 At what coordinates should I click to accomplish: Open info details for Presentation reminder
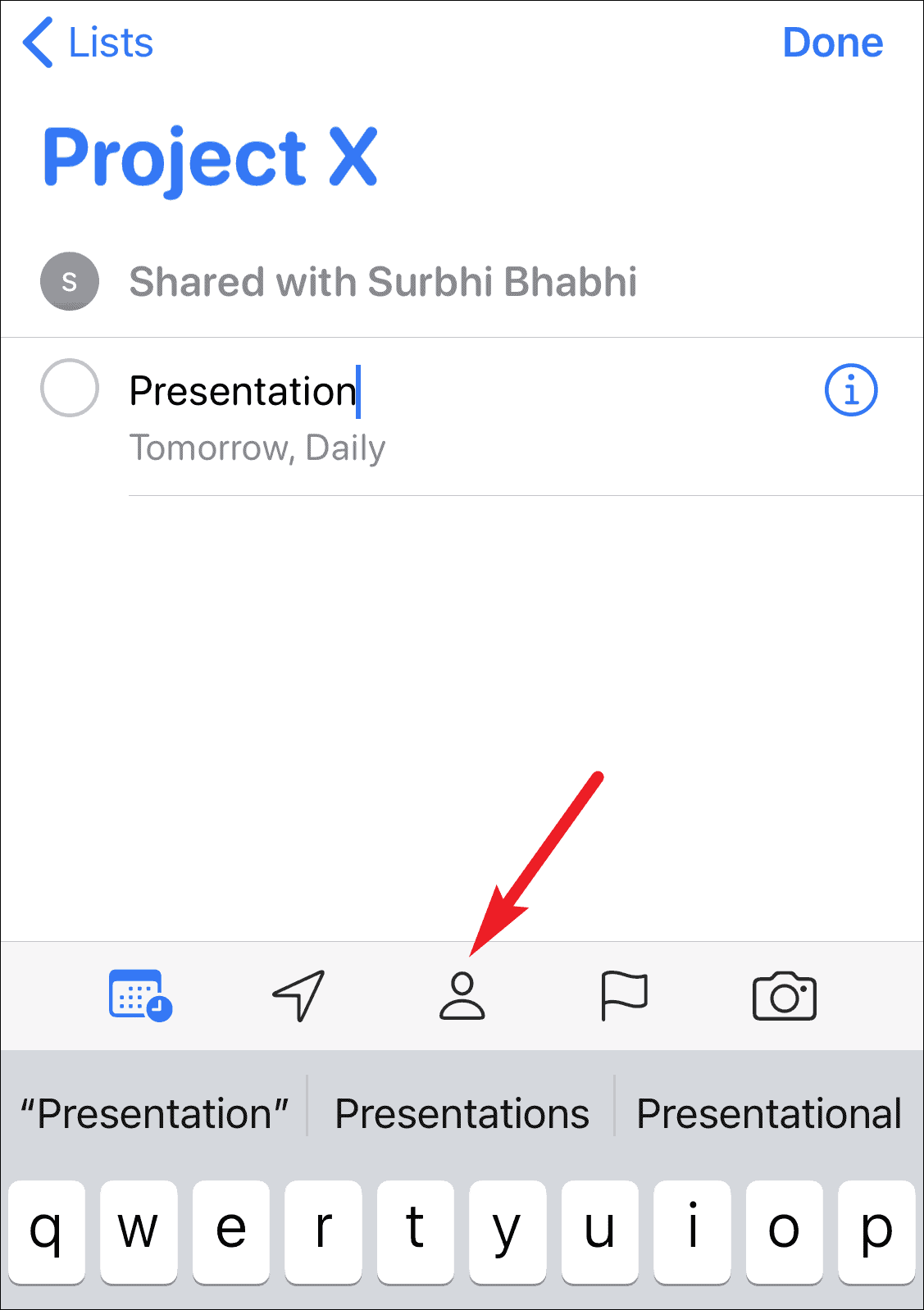[850, 390]
